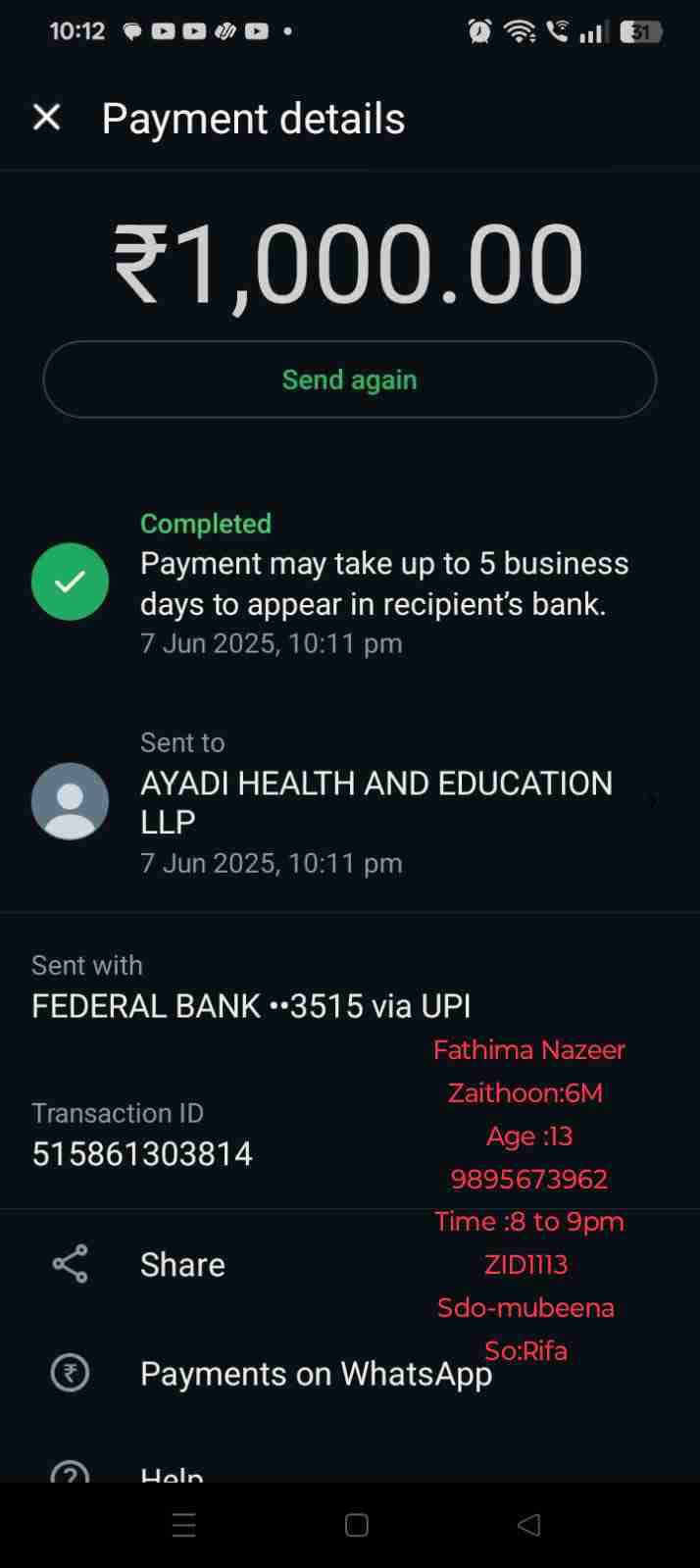Open Payments on WhatsApp
The image size is (700, 1568).
[x=315, y=1373]
